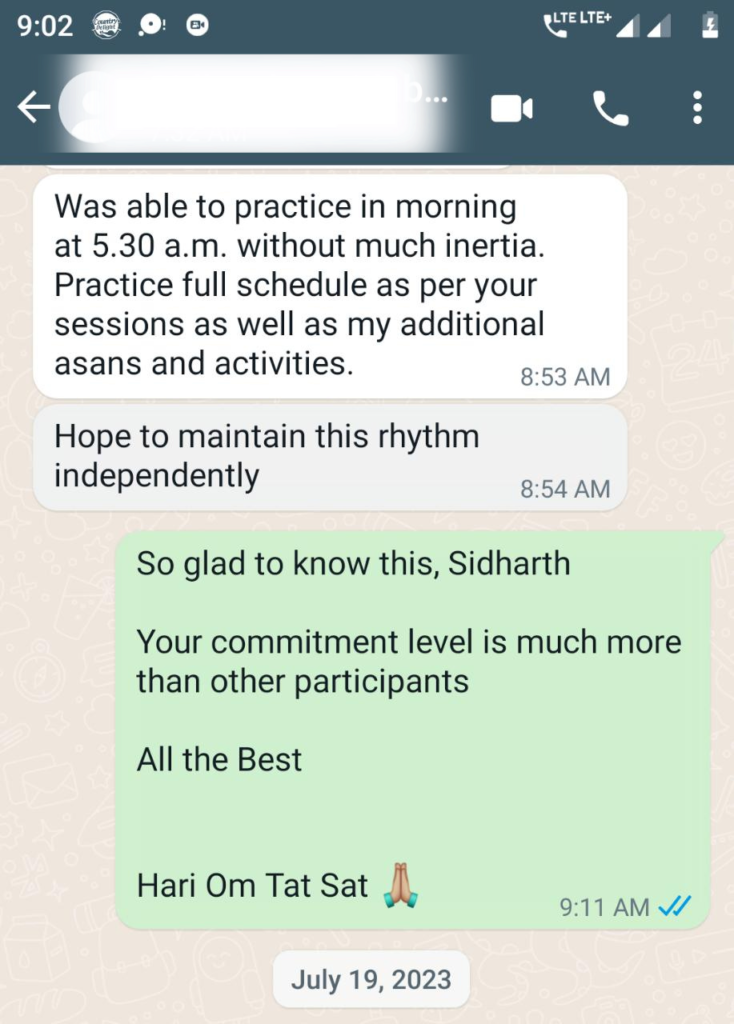Open the contact's profile from header

tap(260, 108)
